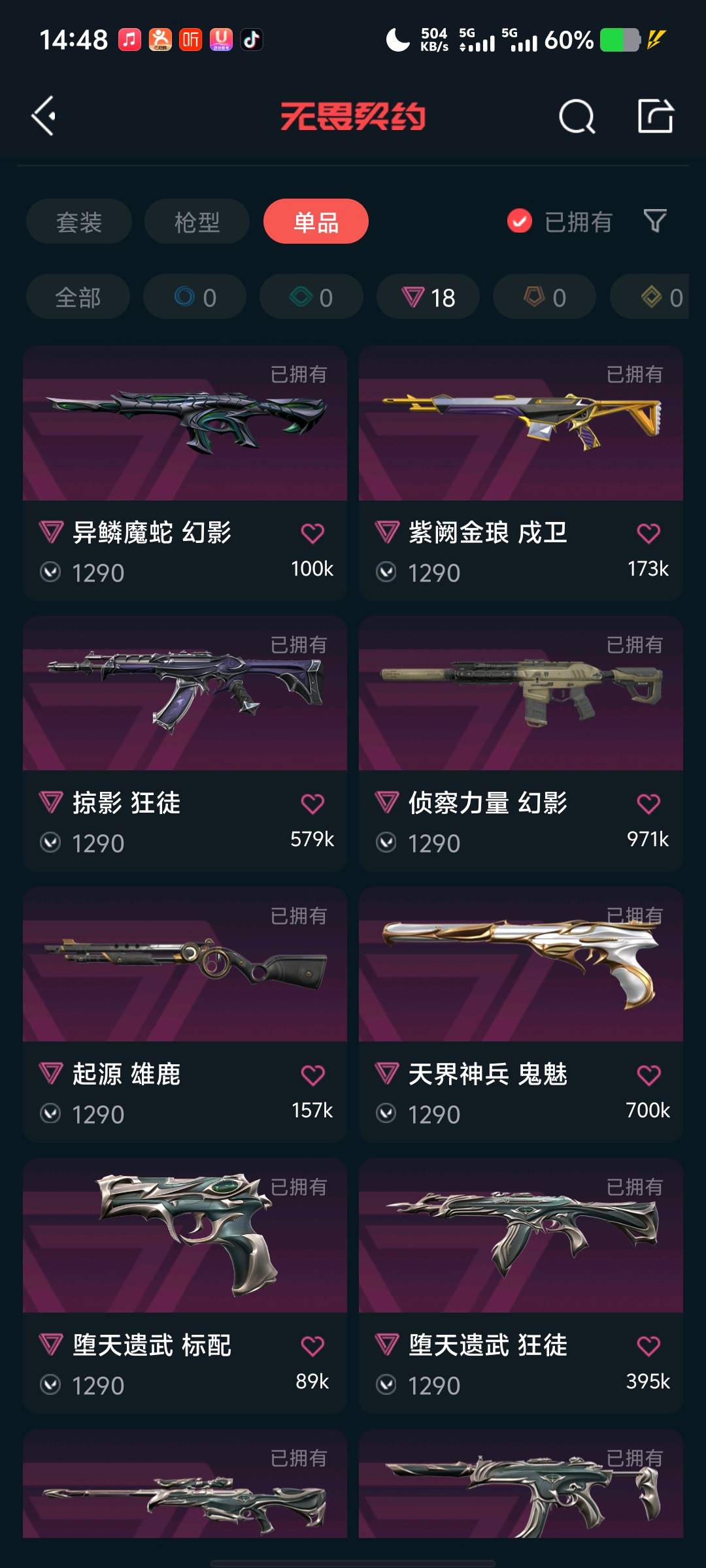Select the purple-triangle rarity chip showing 18

click(x=428, y=297)
